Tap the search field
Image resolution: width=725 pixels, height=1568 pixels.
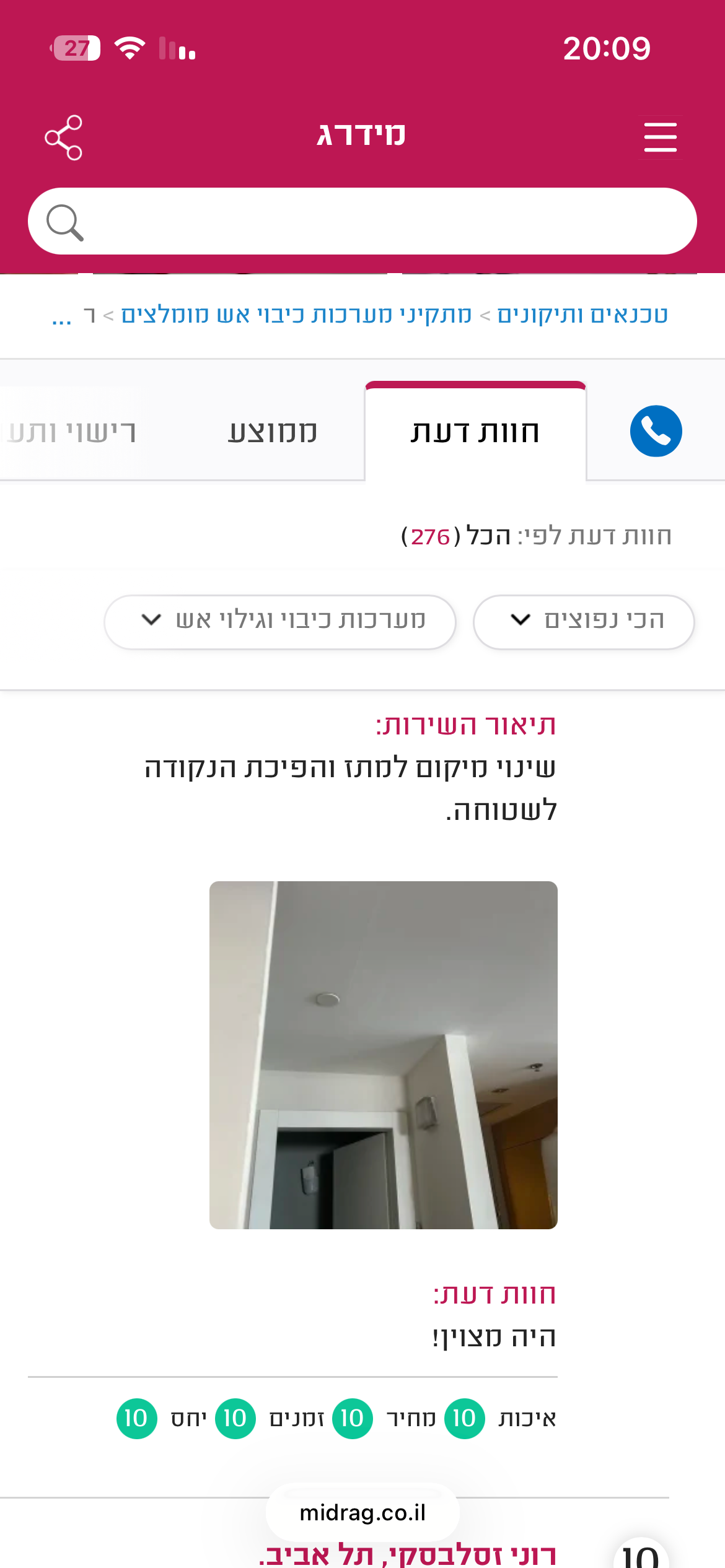click(362, 221)
